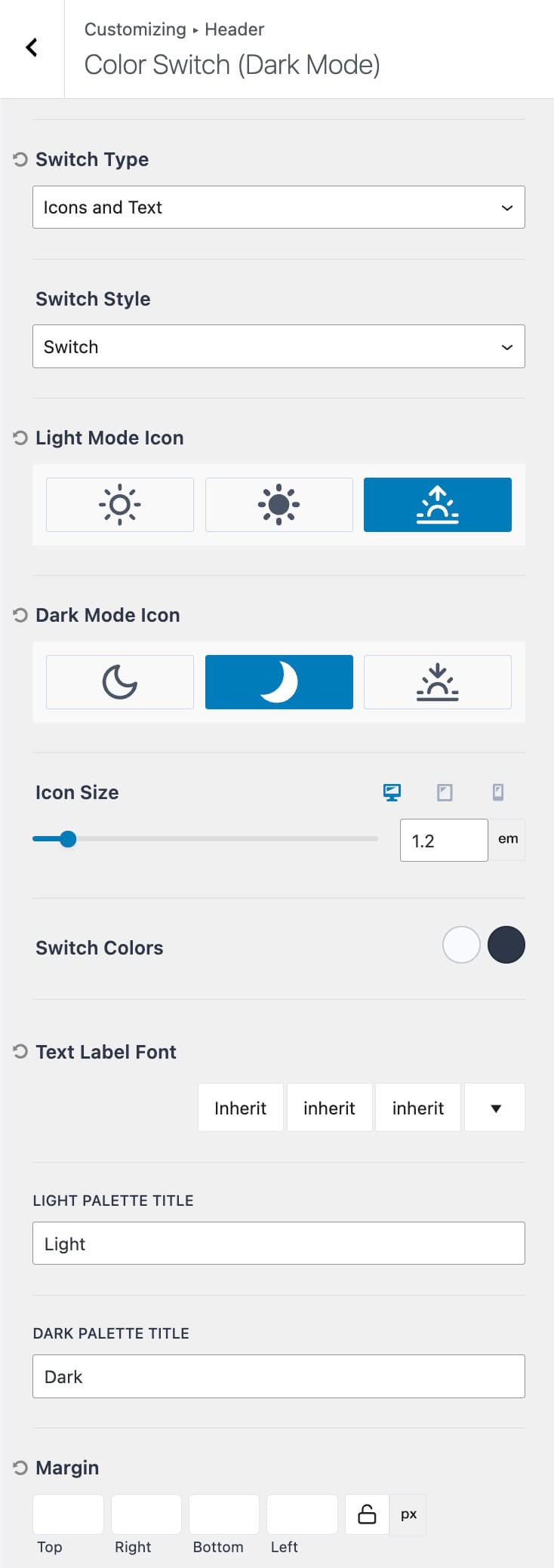Switch Icon Size to mobile preview
554x1568 pixels.
point(497,792)
